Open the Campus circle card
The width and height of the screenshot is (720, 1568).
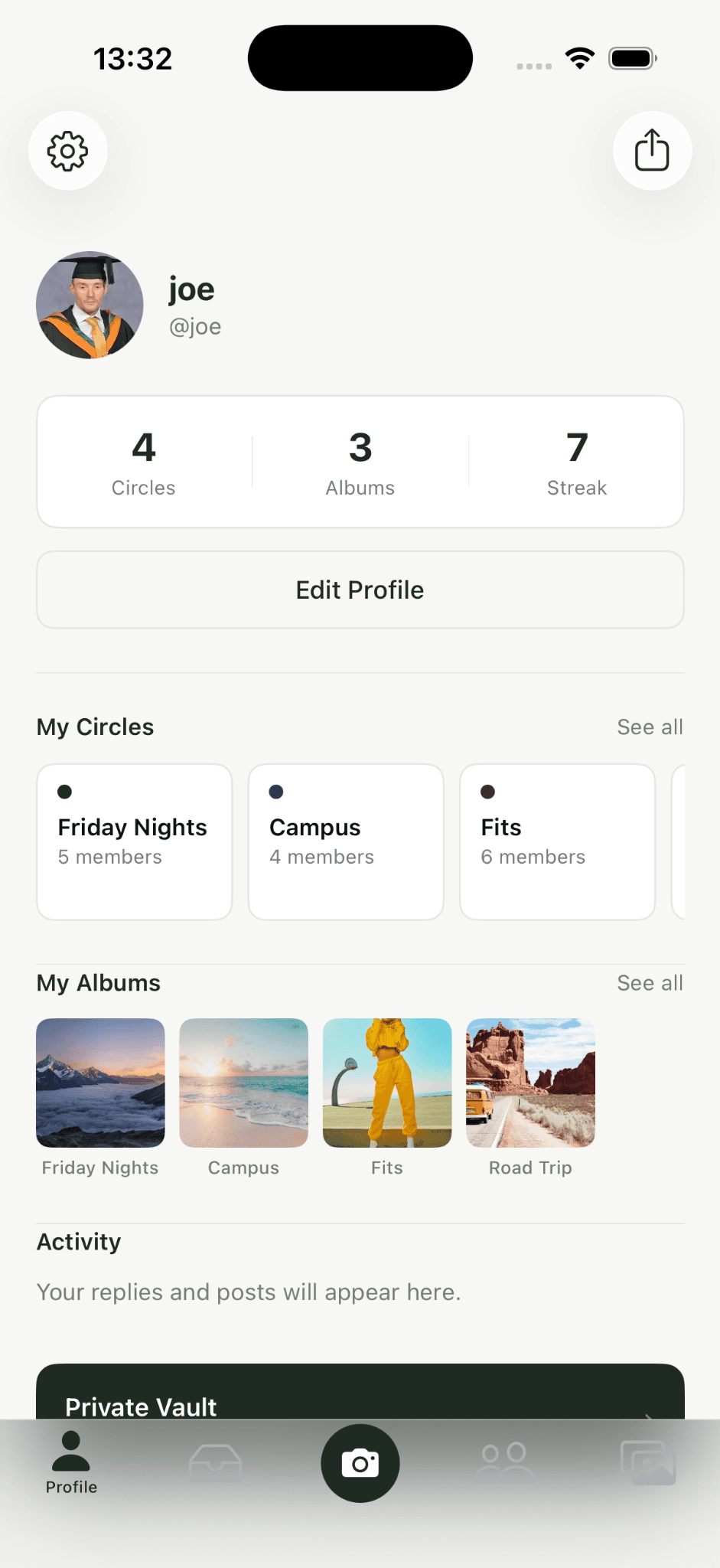346,841
